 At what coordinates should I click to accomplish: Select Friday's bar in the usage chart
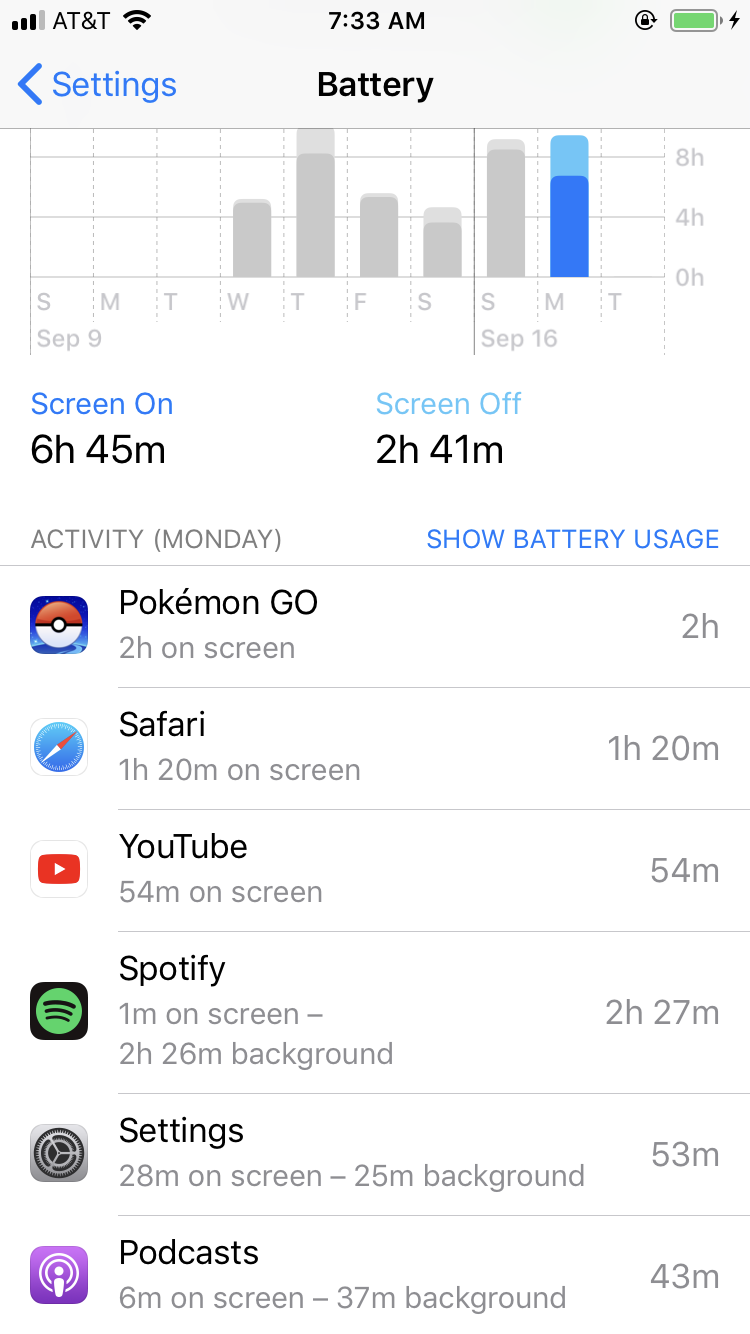tap(379, 236)
